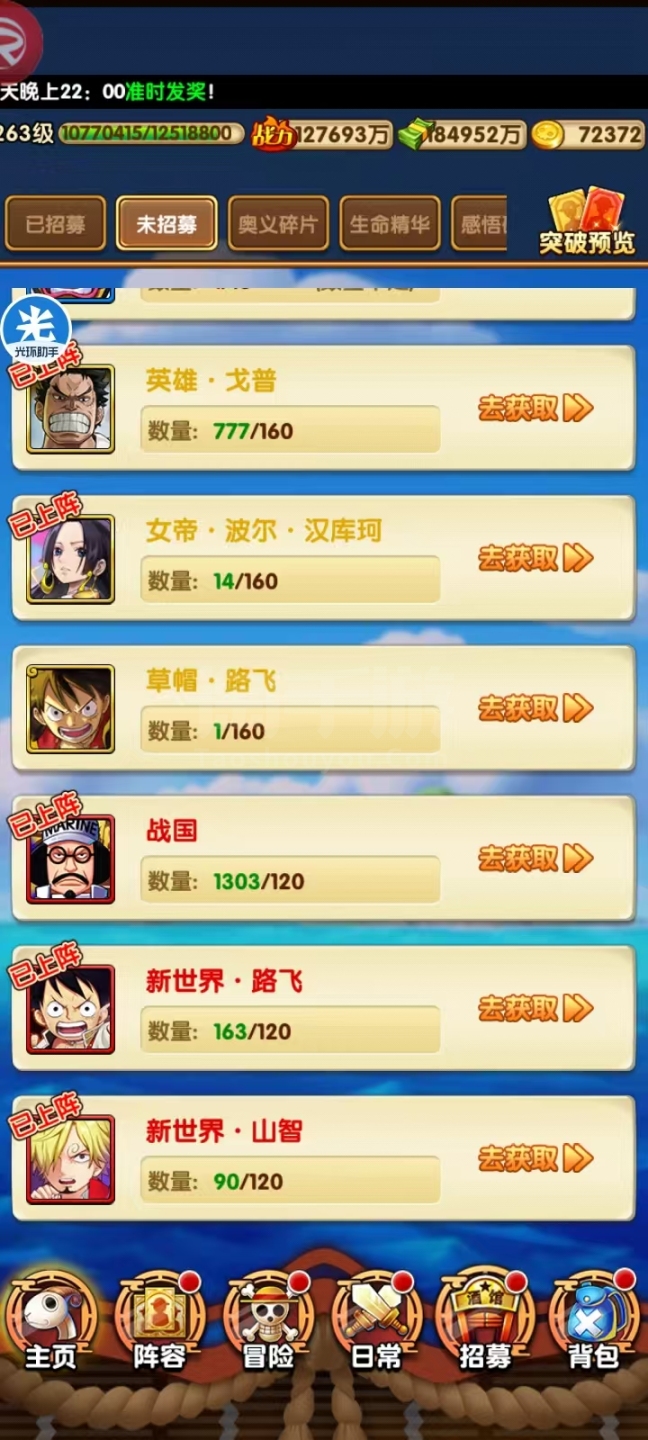The height and width of the screenshot is (1440, 648).
Task: Open the 背包 backpack
Action: click(594, 1320)
